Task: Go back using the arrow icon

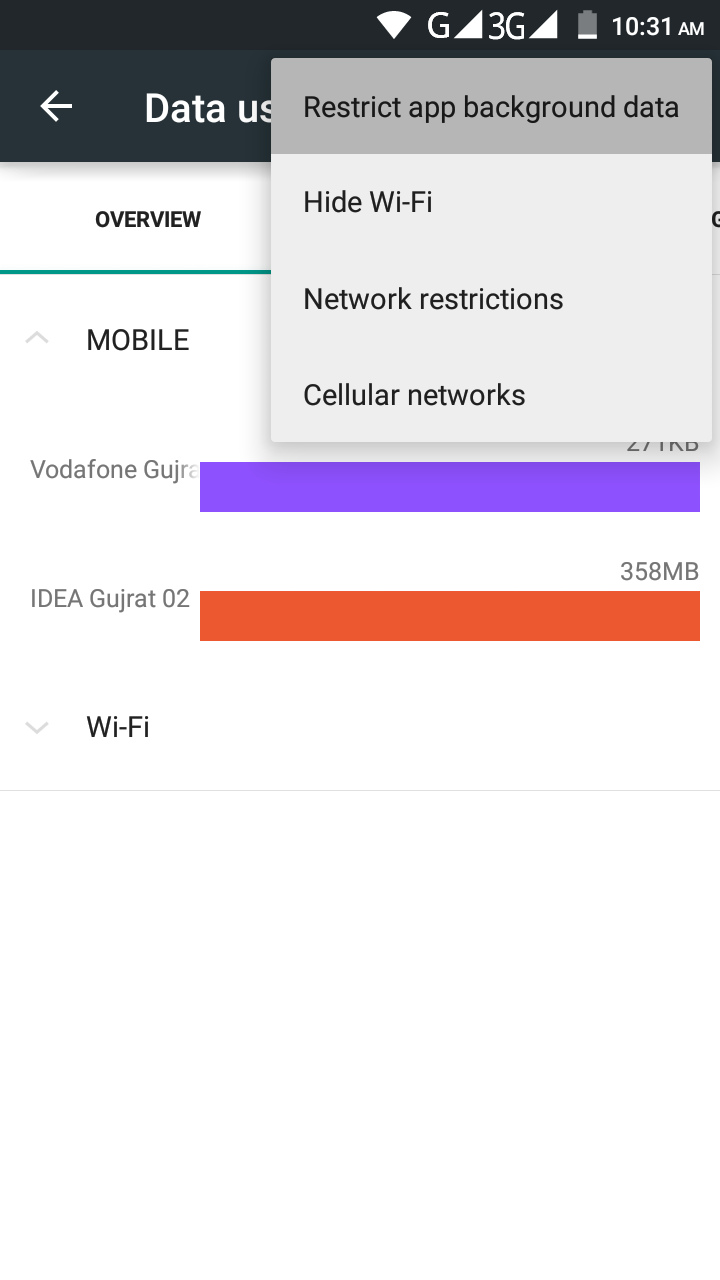Action: 56,107
